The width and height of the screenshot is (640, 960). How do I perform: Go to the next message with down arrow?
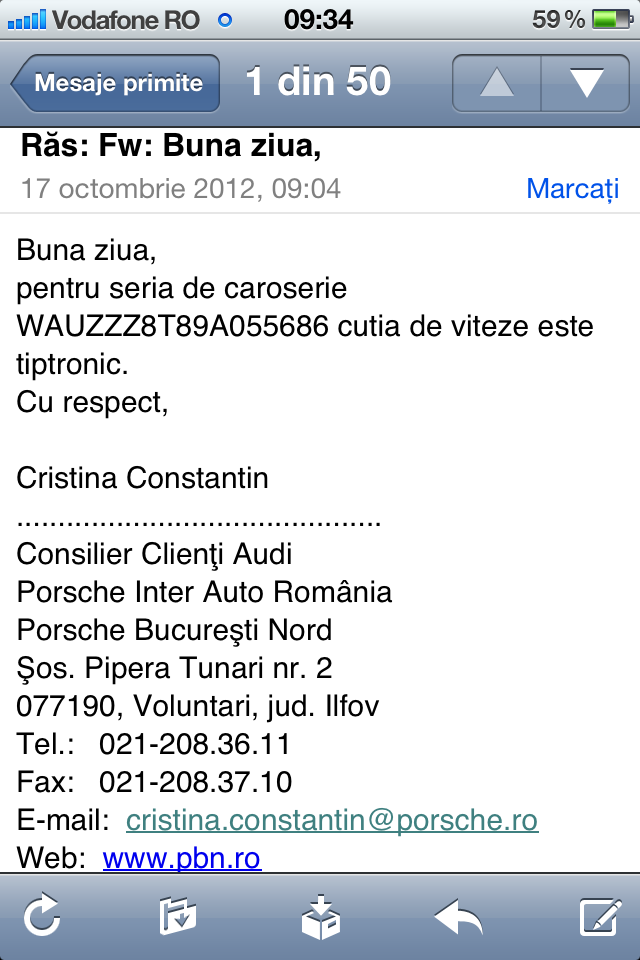click(585, 83)
